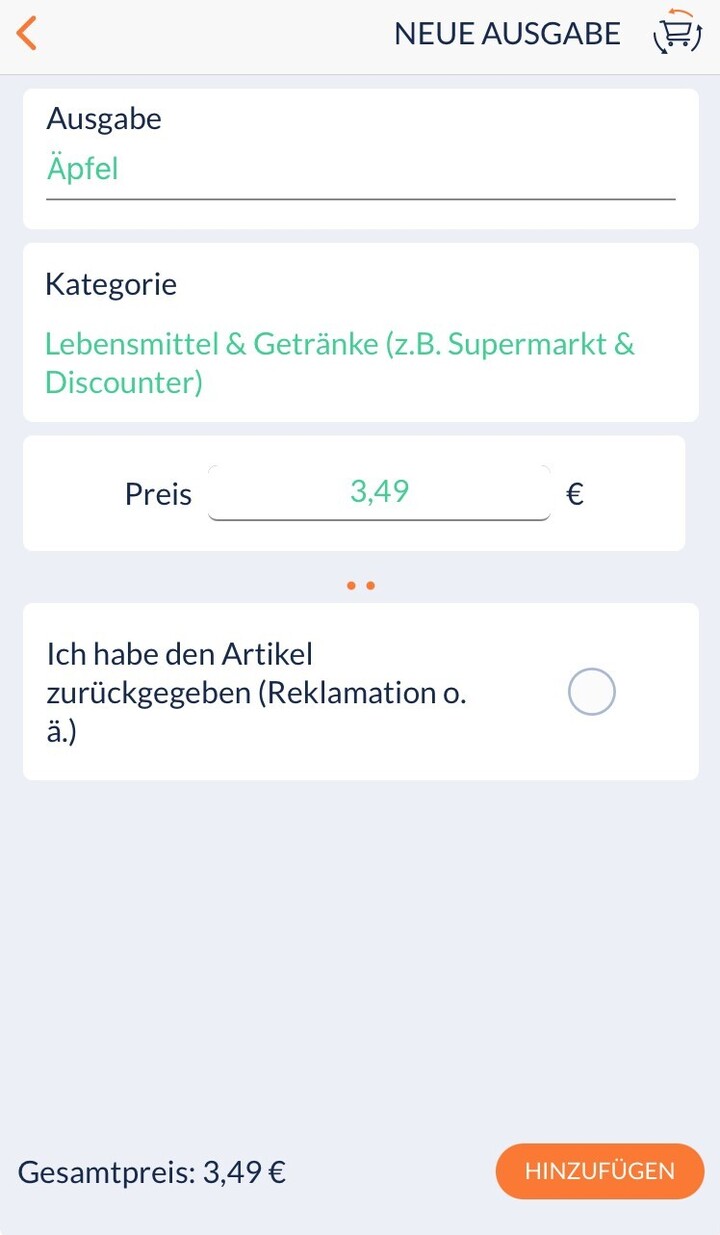The image size is (720, 1235).
Task: Go back with the orange arrow
Action: pos(27,34)
